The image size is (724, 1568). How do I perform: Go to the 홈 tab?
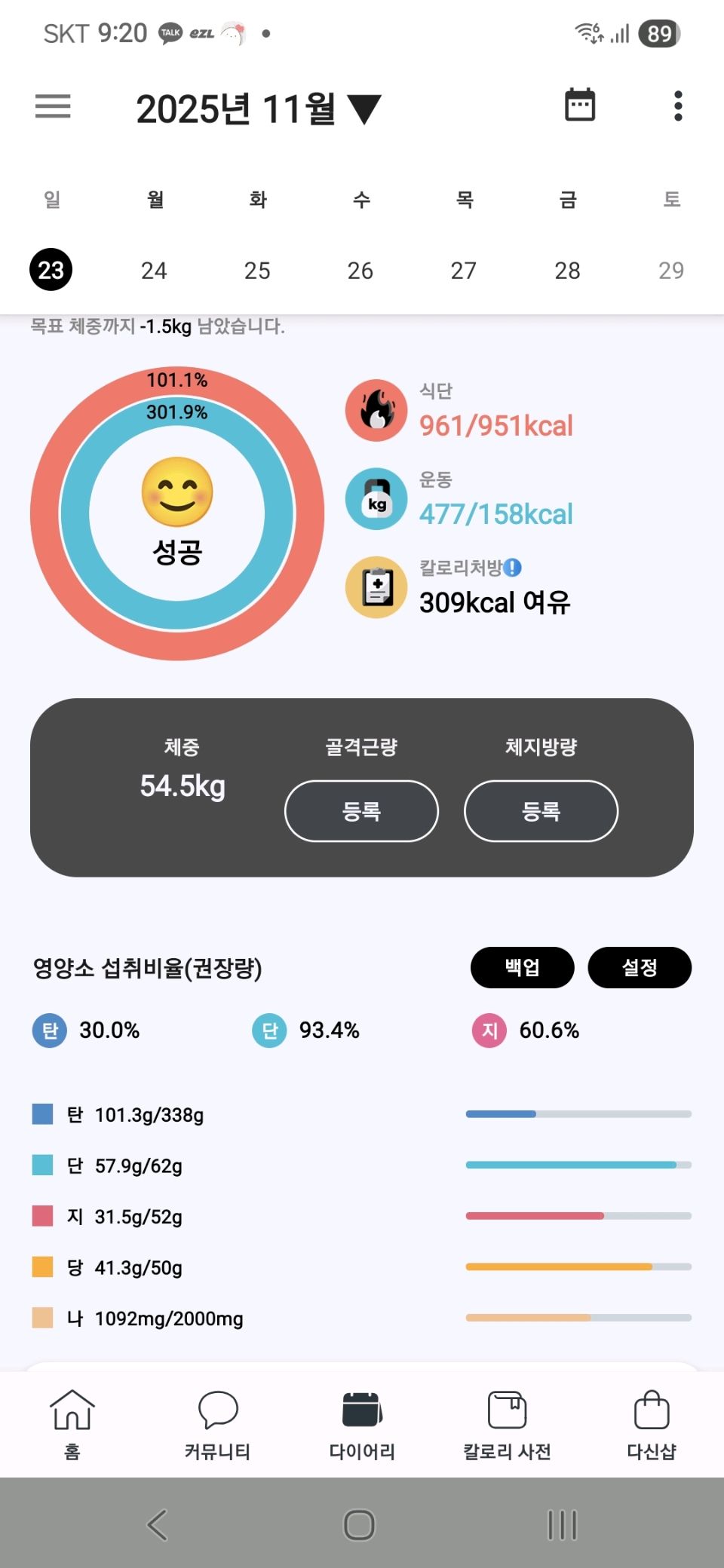[x=72, y=1424]
